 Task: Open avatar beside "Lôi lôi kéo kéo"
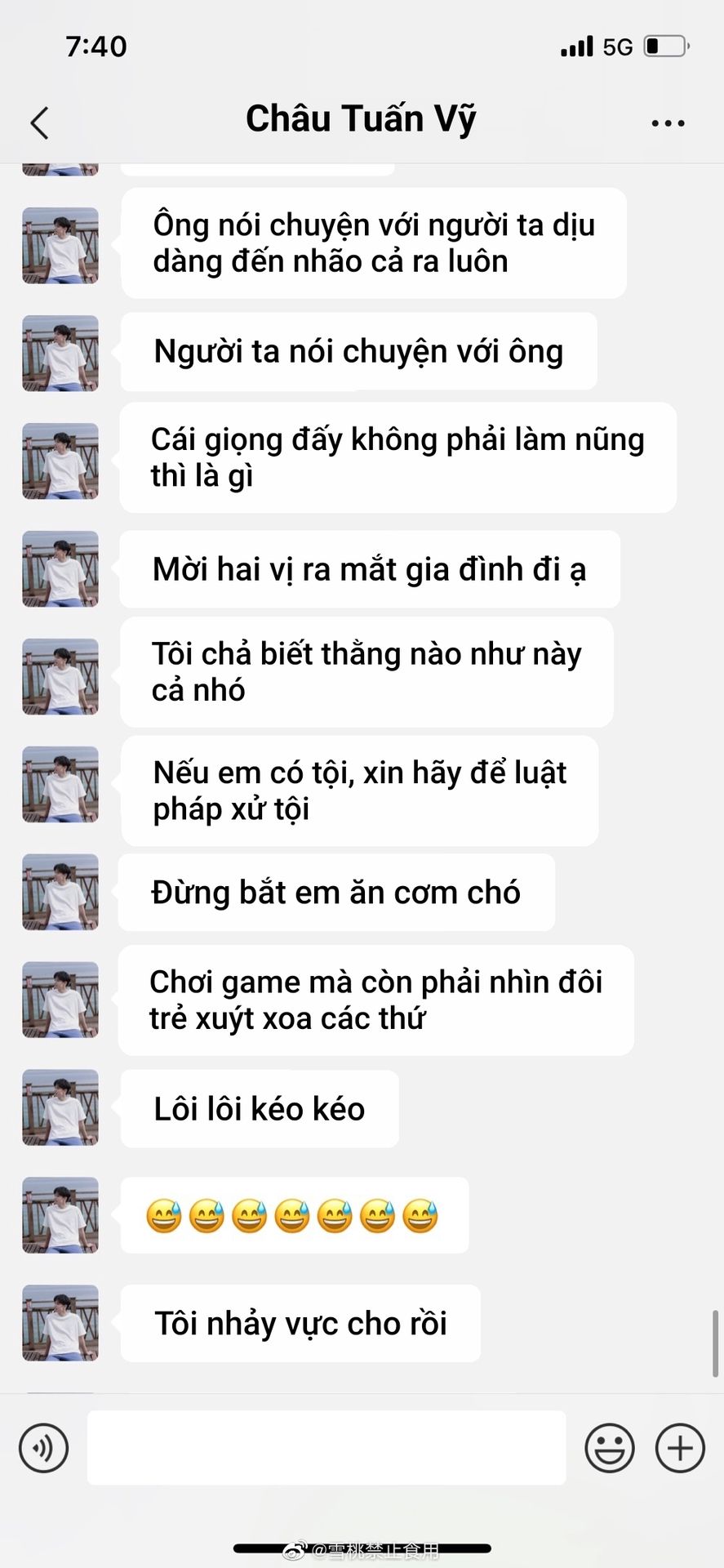click(60, 1107)
